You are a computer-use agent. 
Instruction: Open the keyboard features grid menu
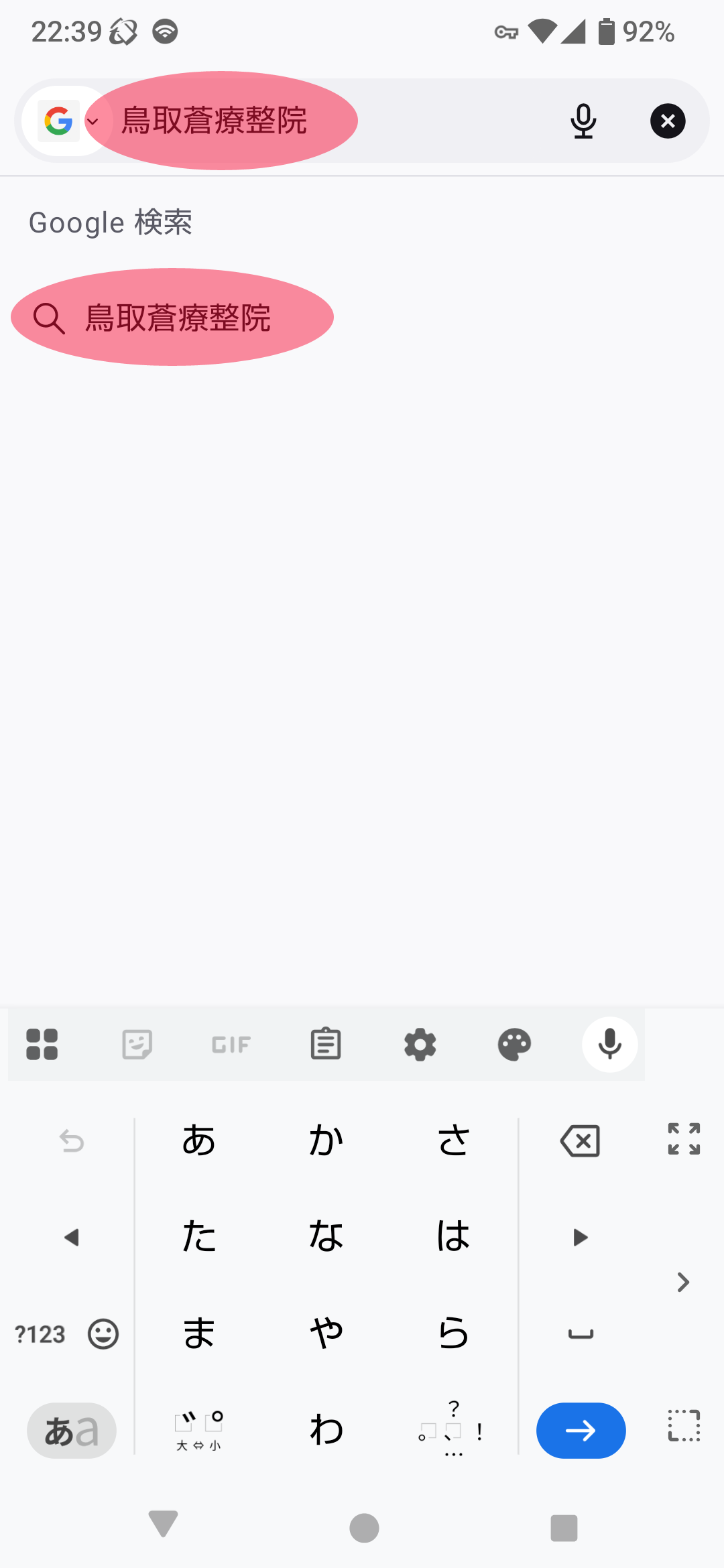42,1044
